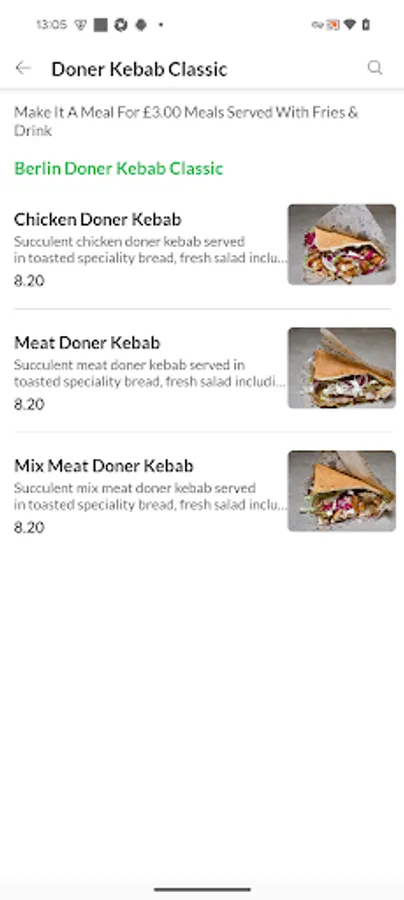
Task: Choose the Mix Meat Doner Kebab item
Action: click(x=202, y=494)
